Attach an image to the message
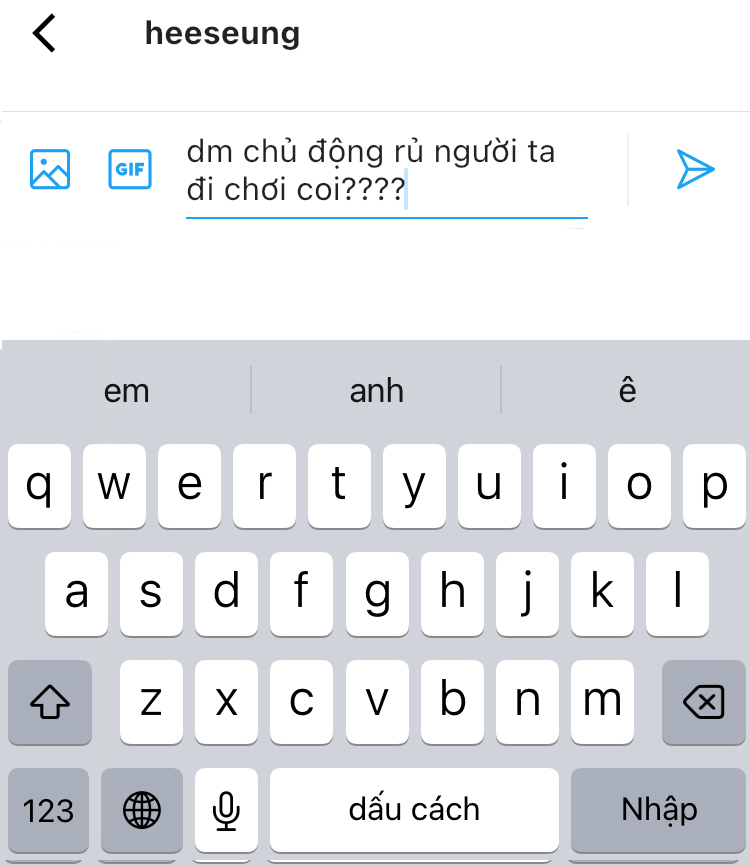This screenshot has width=750, height=865. click(50, 169)
